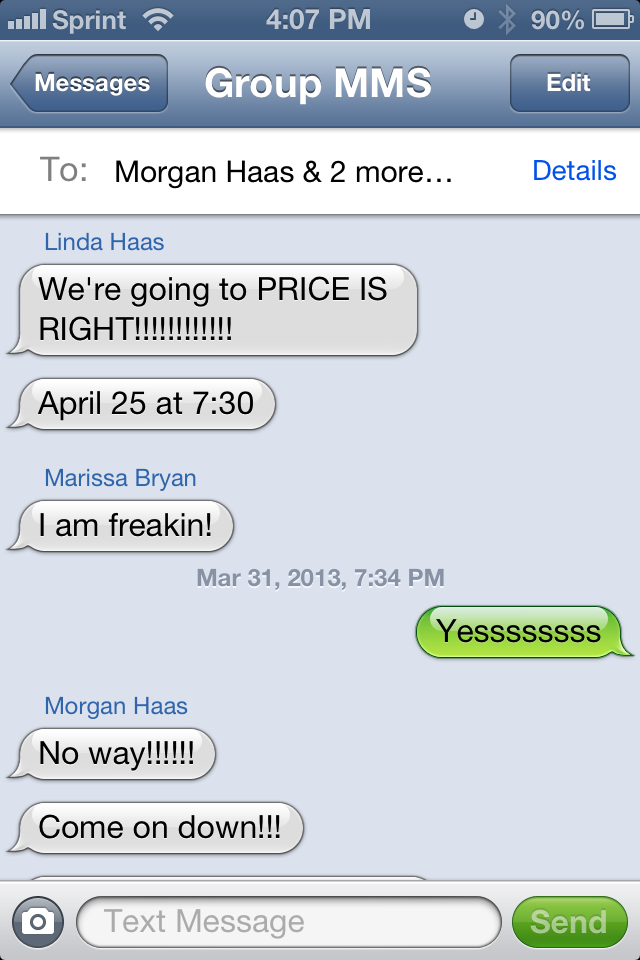The image size is (640, 960).
Task: Go back to the Messages list
Action: (90, 84)
